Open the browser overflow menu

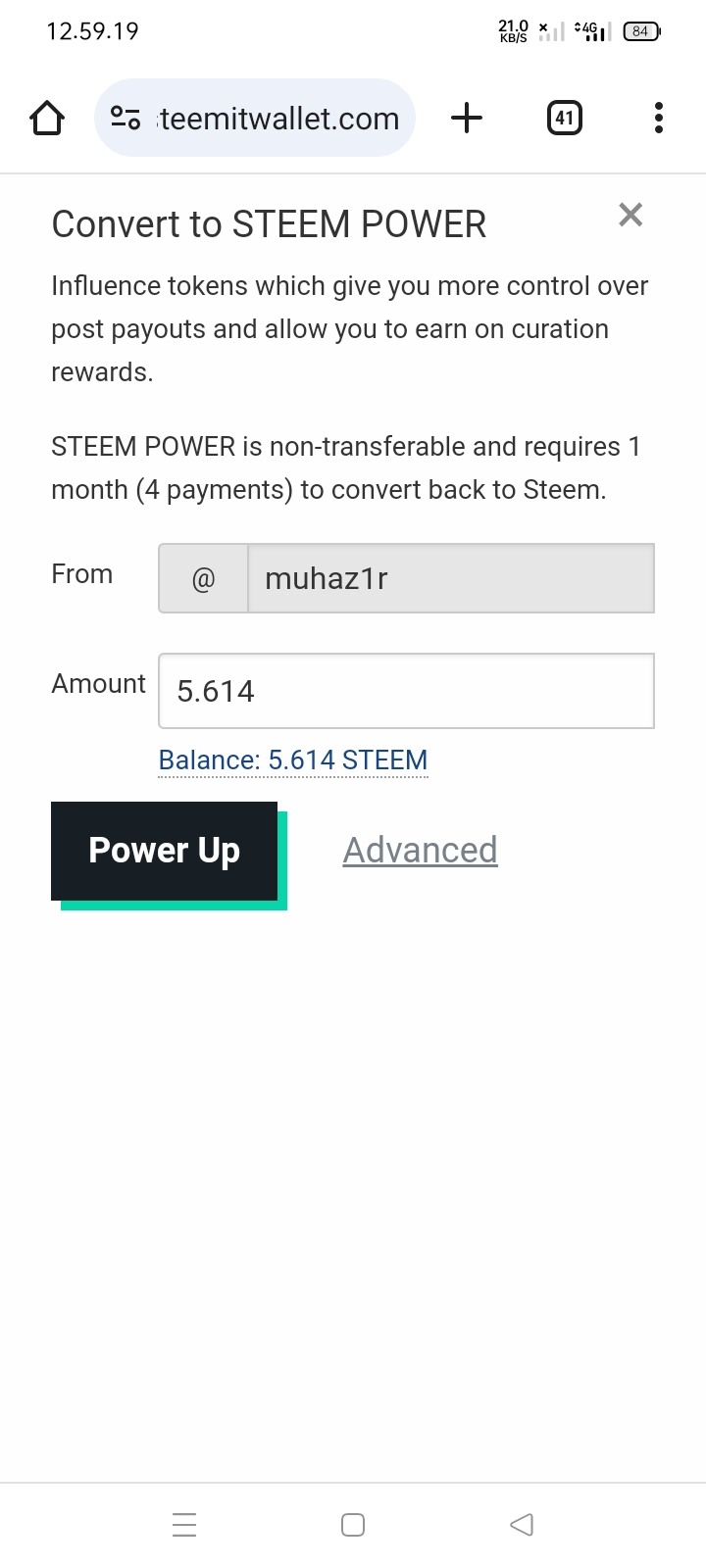click(x=659, y=119)
